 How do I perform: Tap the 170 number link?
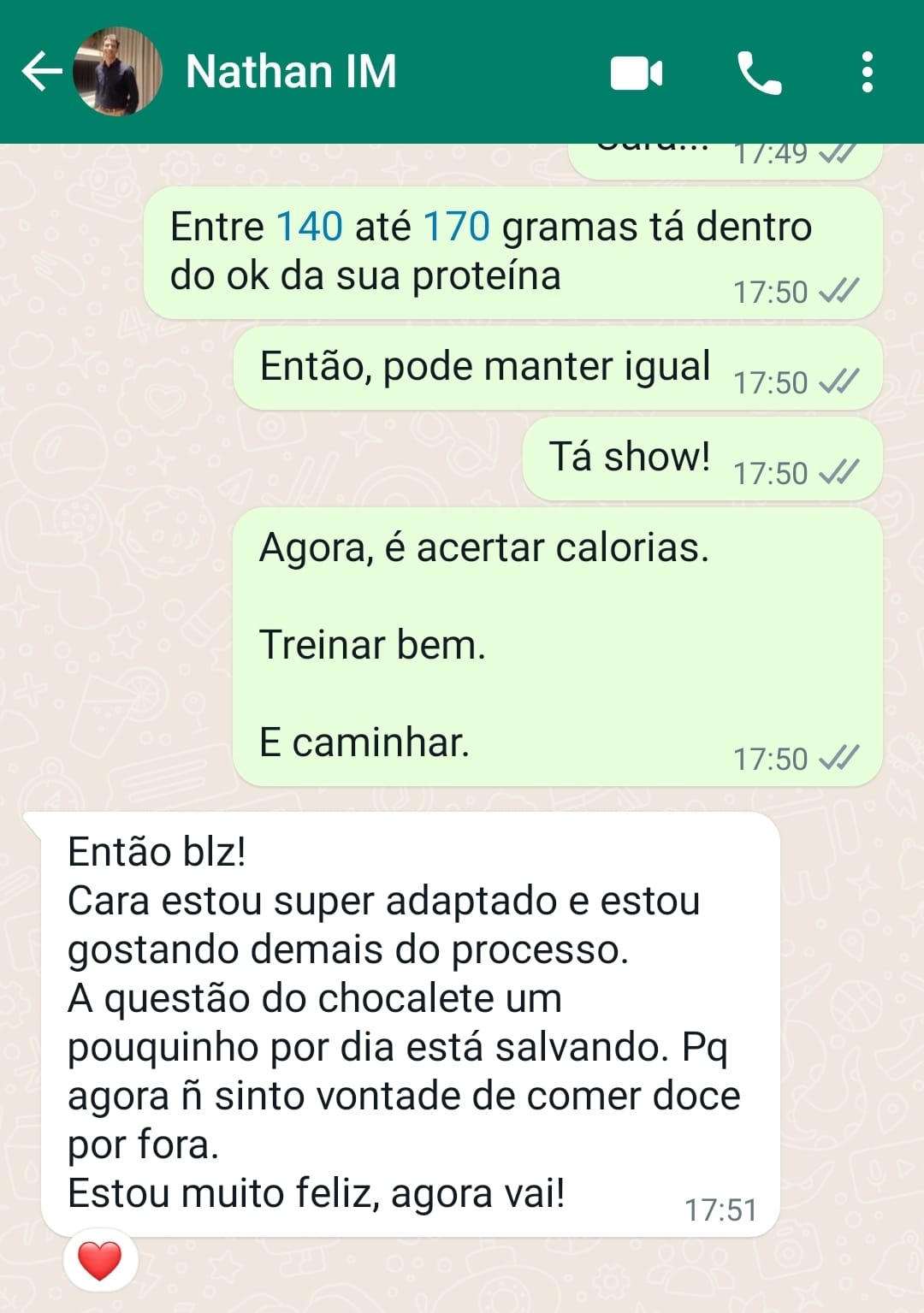click(x=456, y=228)
